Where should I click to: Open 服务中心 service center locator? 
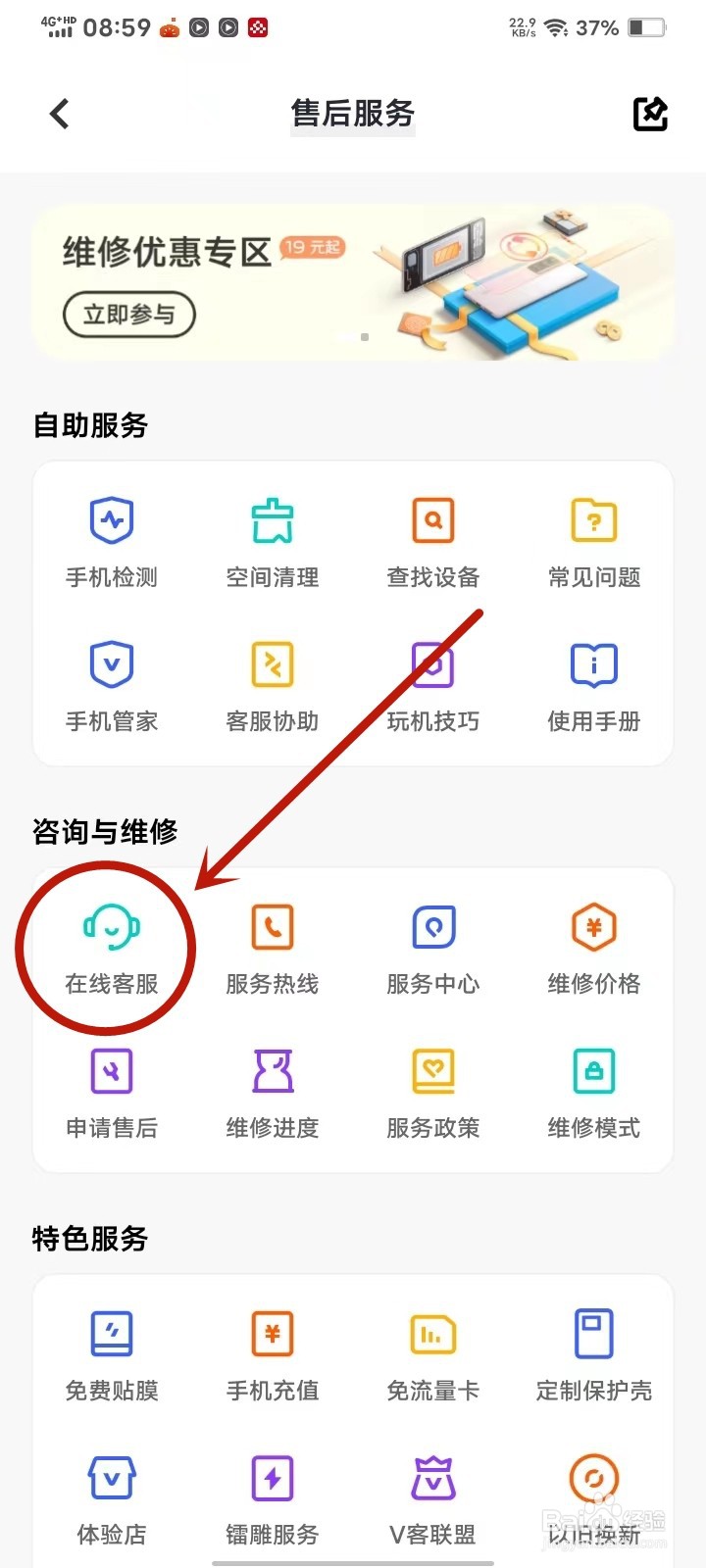tap(432, 946)
